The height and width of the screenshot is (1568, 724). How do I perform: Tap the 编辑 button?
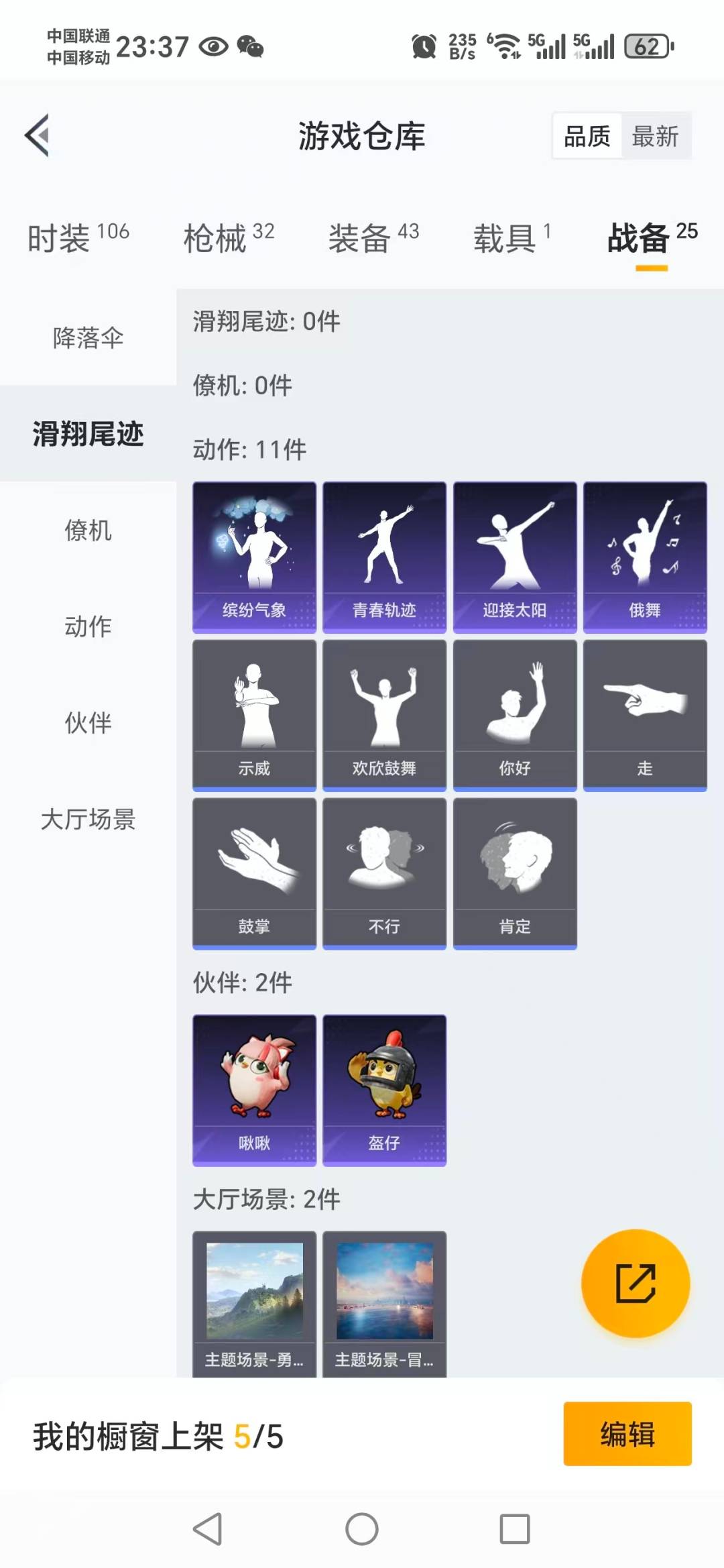click(x=627, y=1433)
